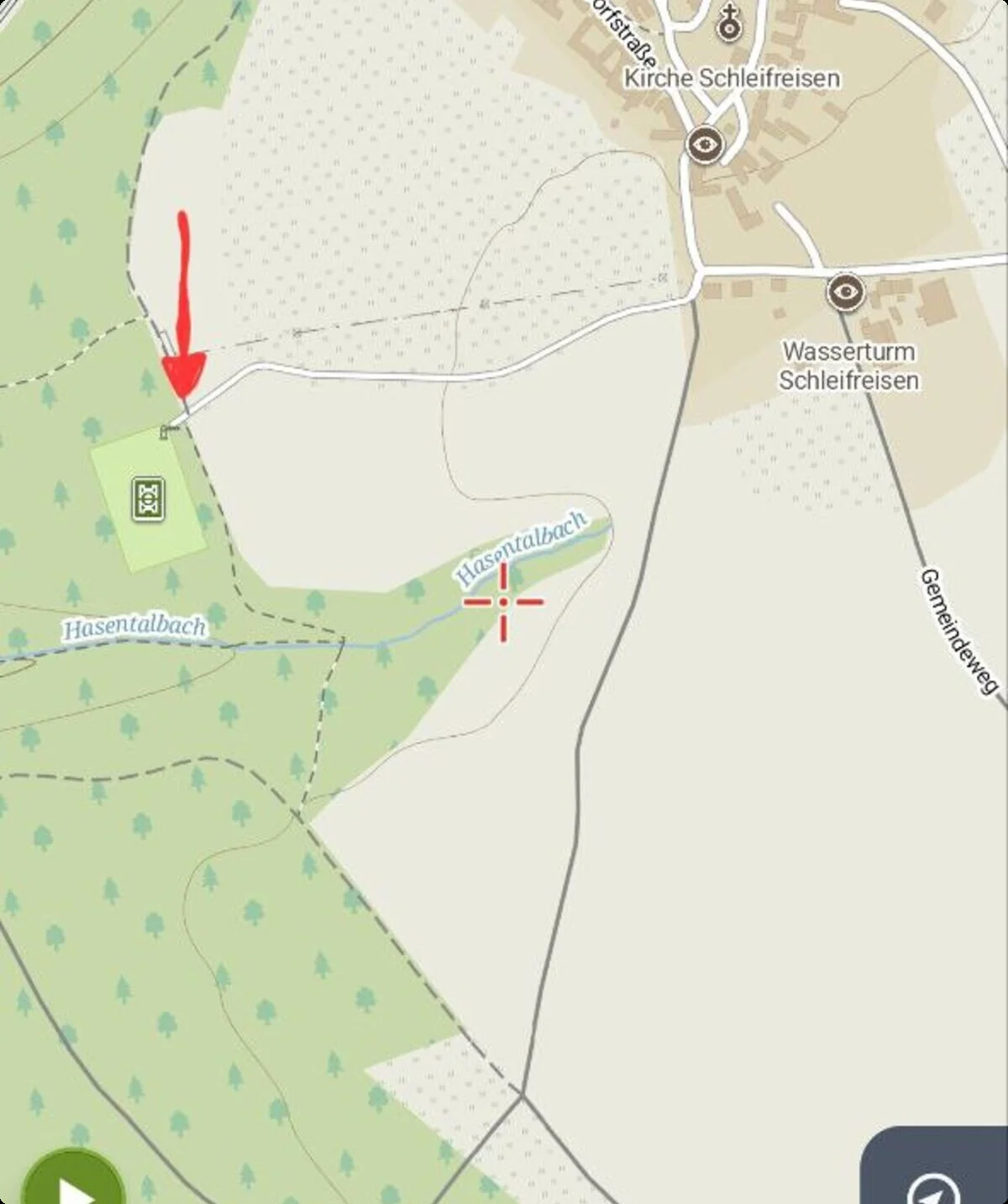Viewport: 1008px width, 1204px height.
Task: Tap the green play button
Action: 73,1185
